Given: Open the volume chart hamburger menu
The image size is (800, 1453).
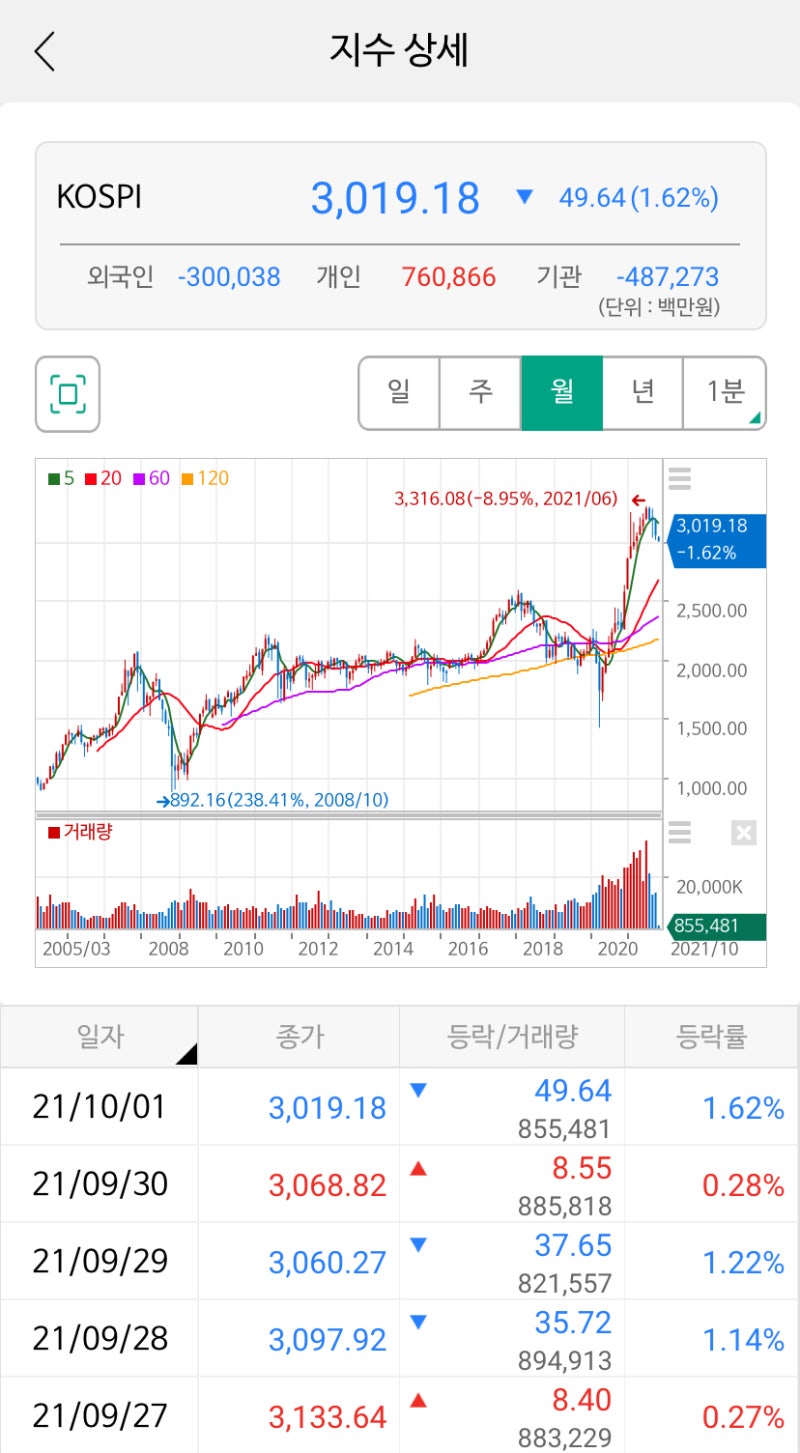Looking at the screenshot, I should (x=680, y=833).
